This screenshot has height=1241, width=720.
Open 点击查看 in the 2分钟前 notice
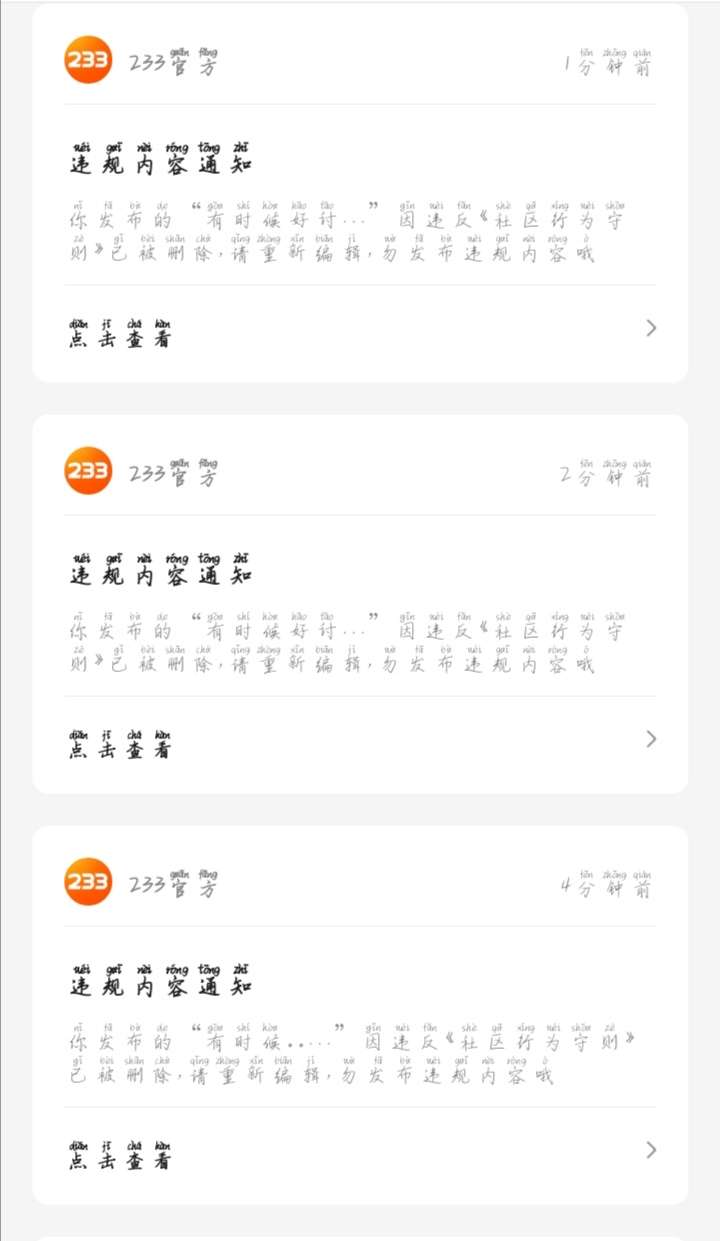coord(360,740)
